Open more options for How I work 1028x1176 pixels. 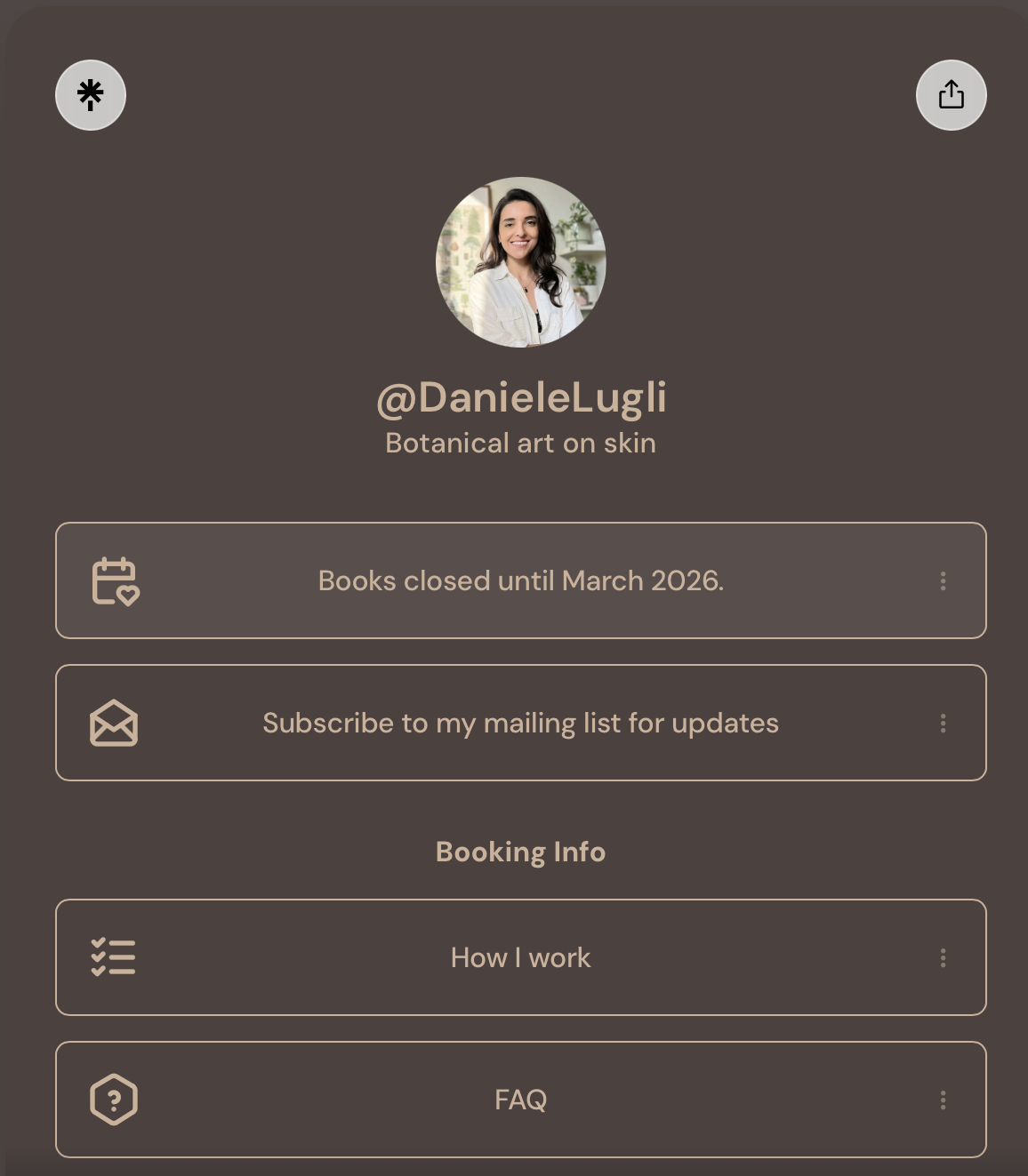point(943,958)
